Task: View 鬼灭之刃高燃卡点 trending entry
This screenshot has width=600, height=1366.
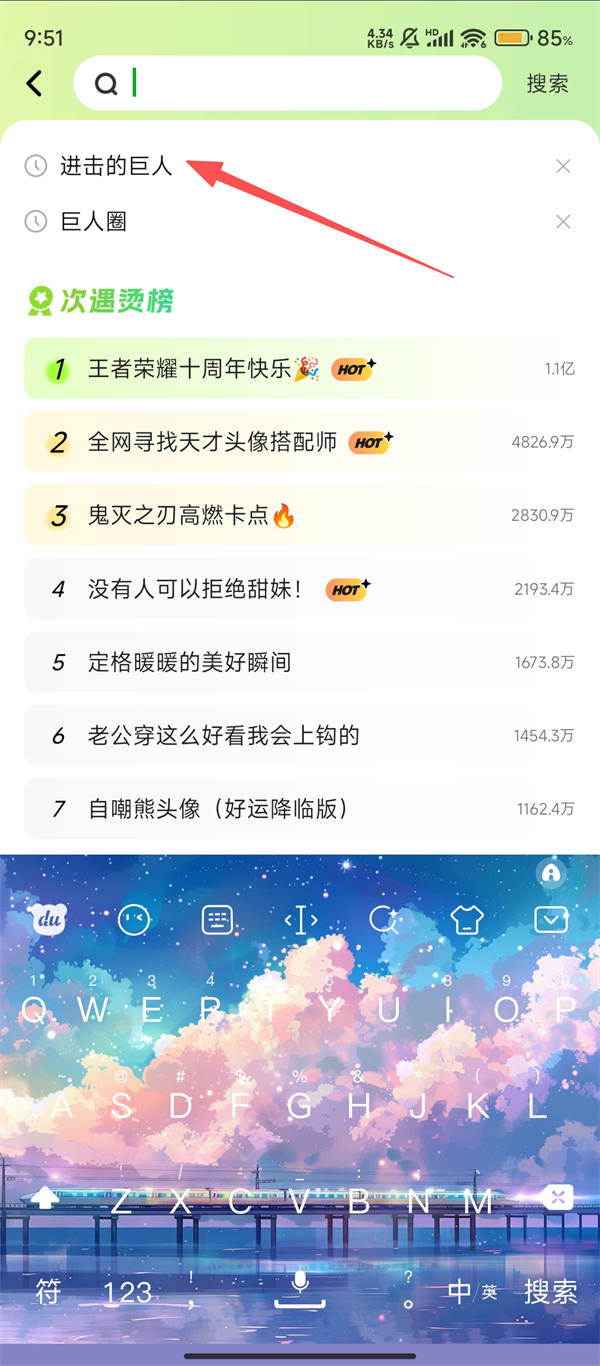Action: pos(178,515)
